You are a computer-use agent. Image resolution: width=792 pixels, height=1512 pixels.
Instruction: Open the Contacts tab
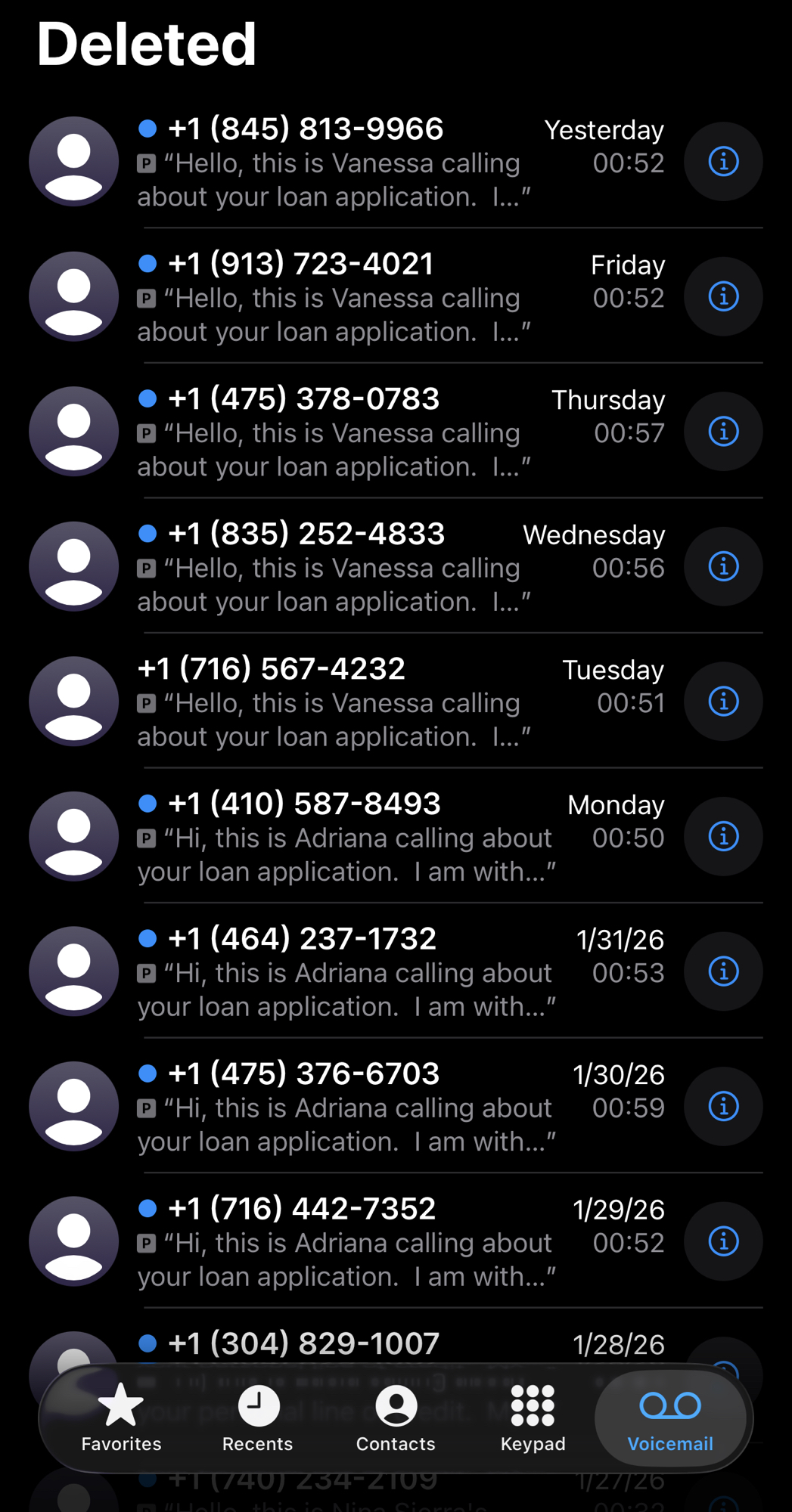point(396,1418)
